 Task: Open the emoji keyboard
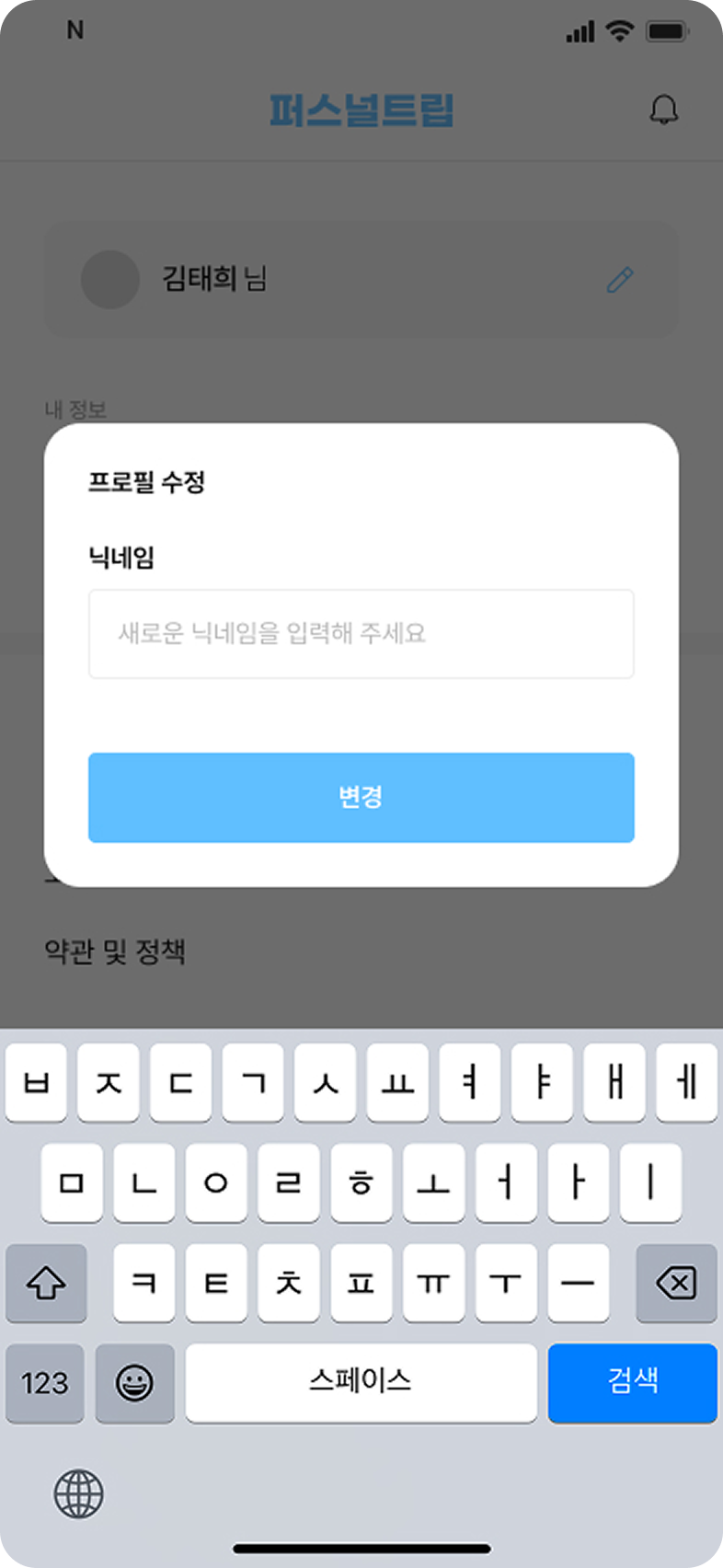point(134,1382)
